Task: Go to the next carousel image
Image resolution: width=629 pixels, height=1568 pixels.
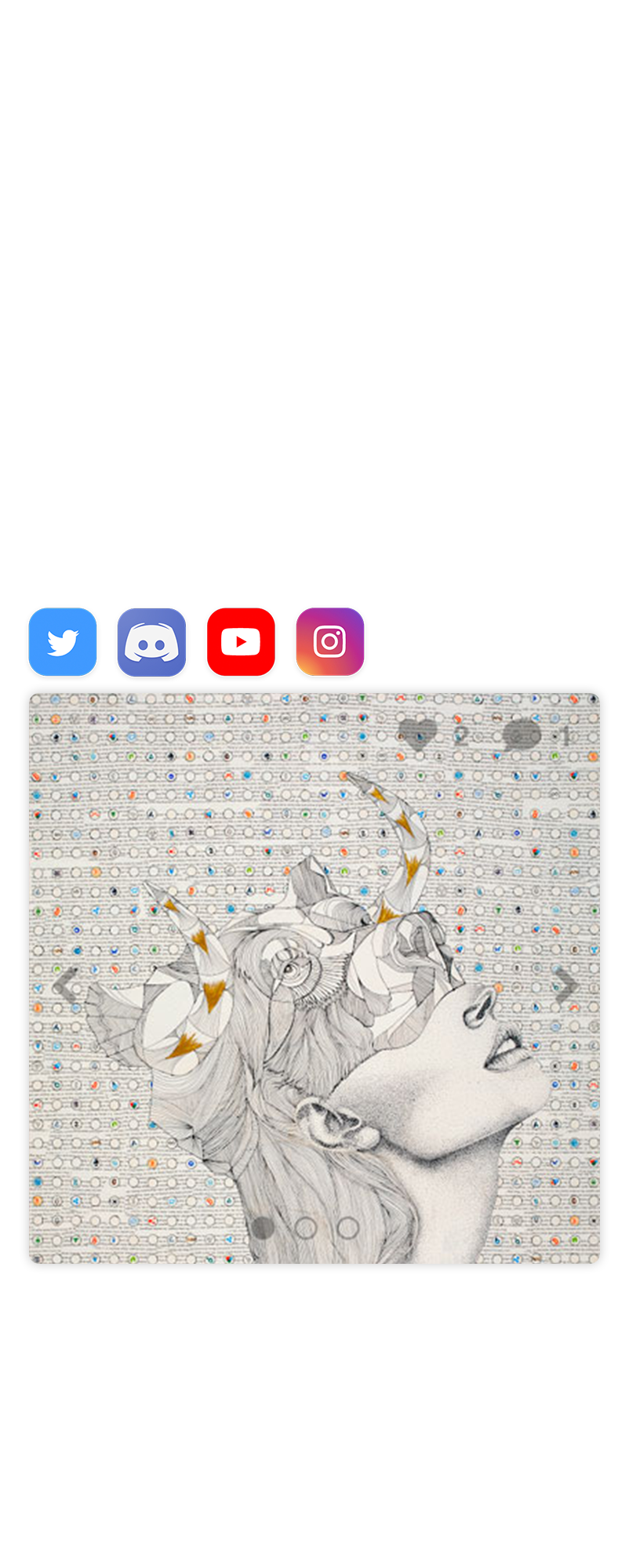Action: 564,985
